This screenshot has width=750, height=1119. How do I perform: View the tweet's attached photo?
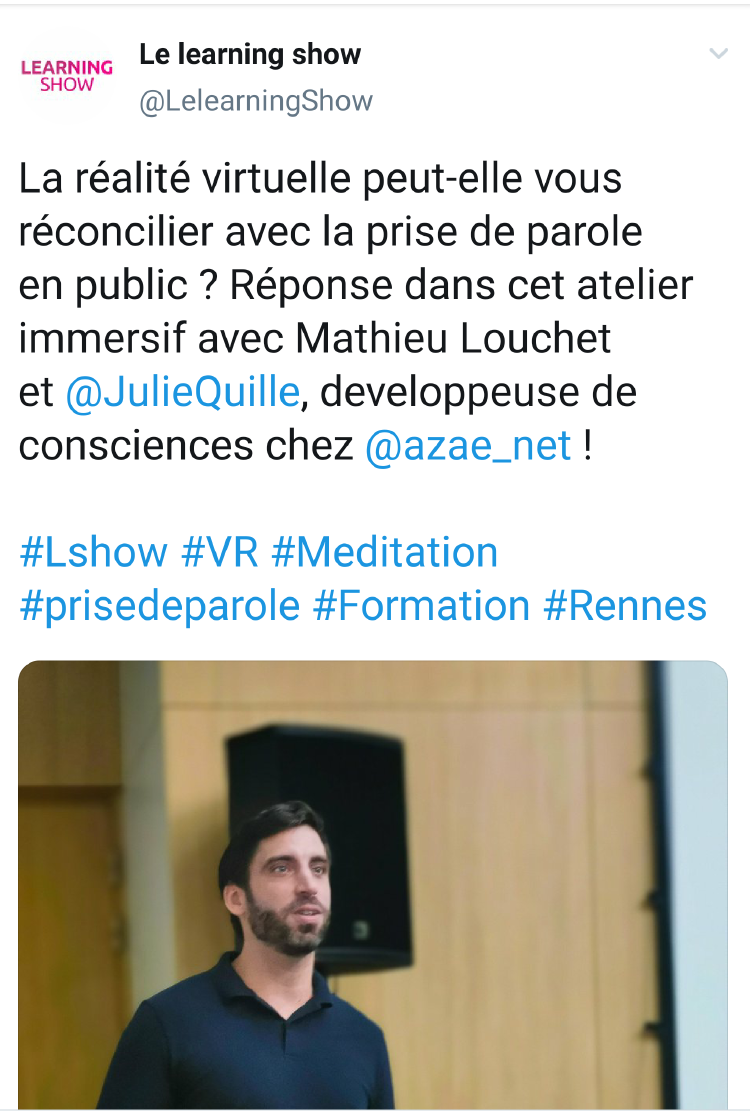coord(372,885)
